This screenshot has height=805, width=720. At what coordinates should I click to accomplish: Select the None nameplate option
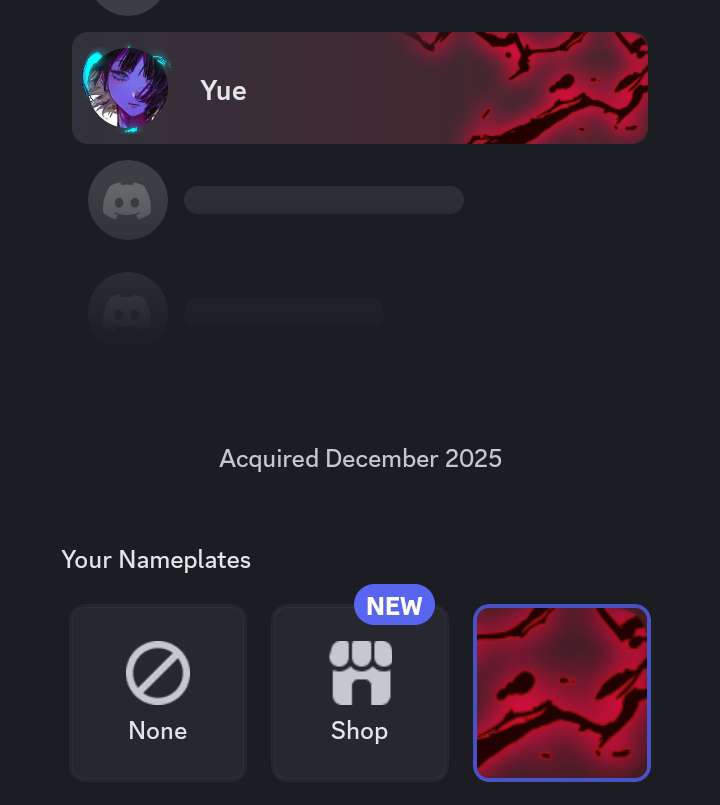click(158, 693)
